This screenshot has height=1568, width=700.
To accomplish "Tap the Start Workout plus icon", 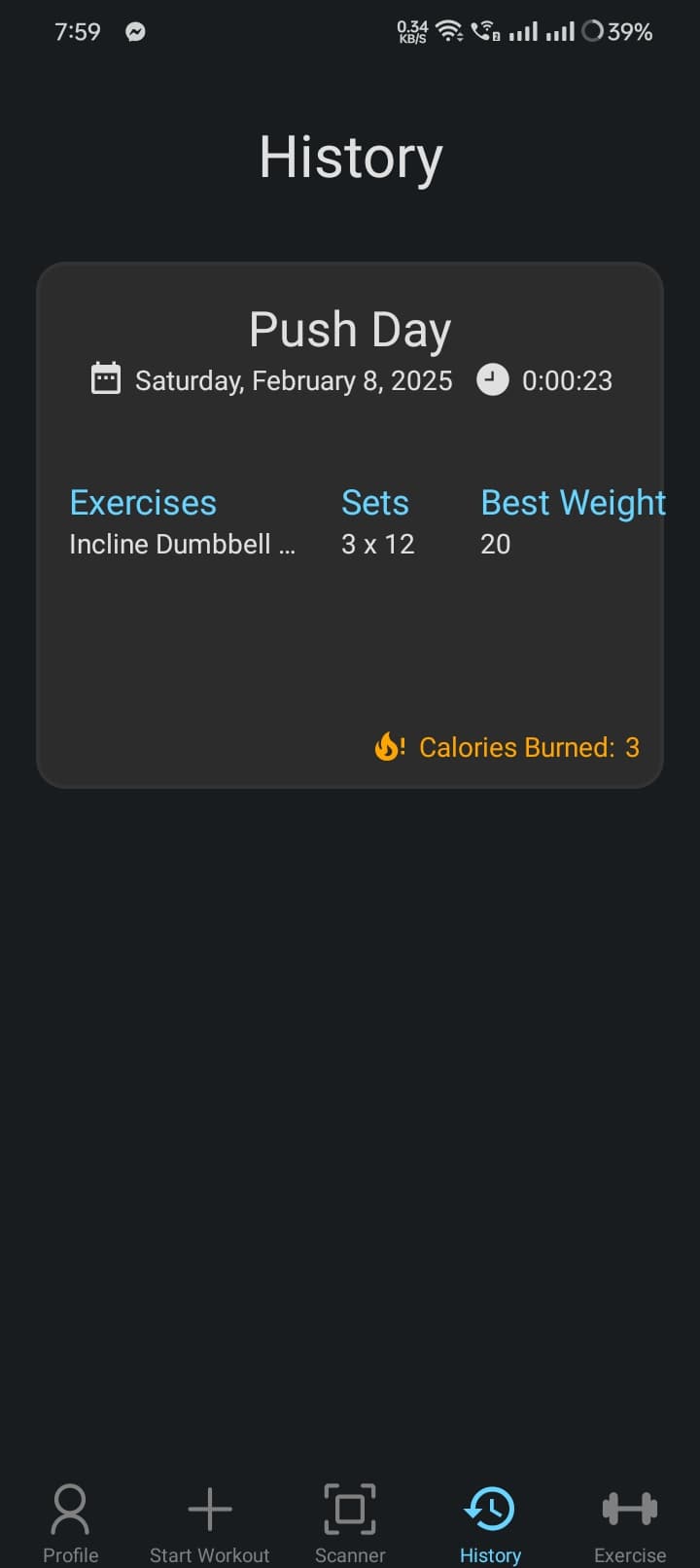I will click(x=209, y=1507).
